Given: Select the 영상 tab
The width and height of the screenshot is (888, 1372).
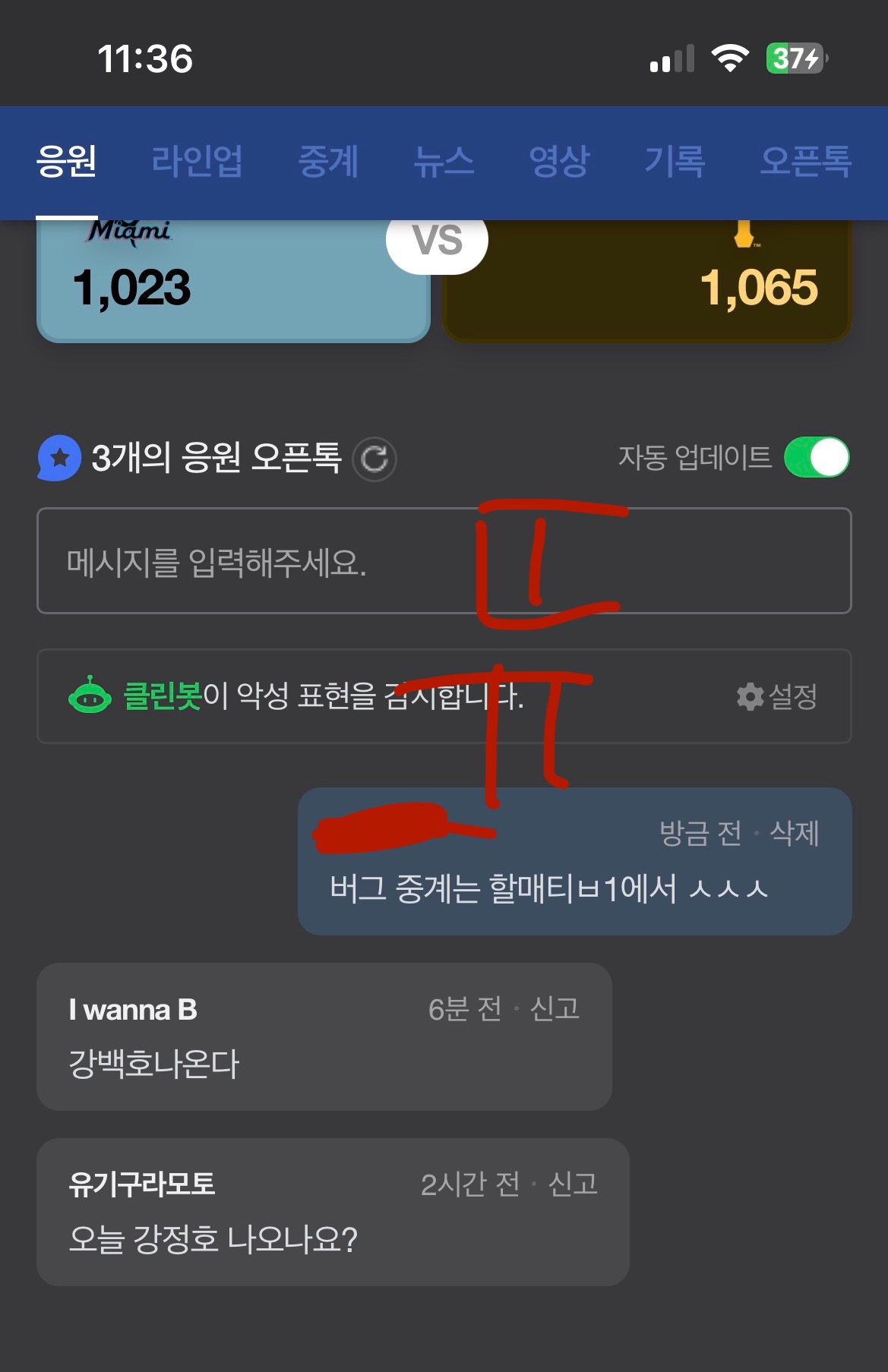Looking at the screenshot, I should click(559, 162).
